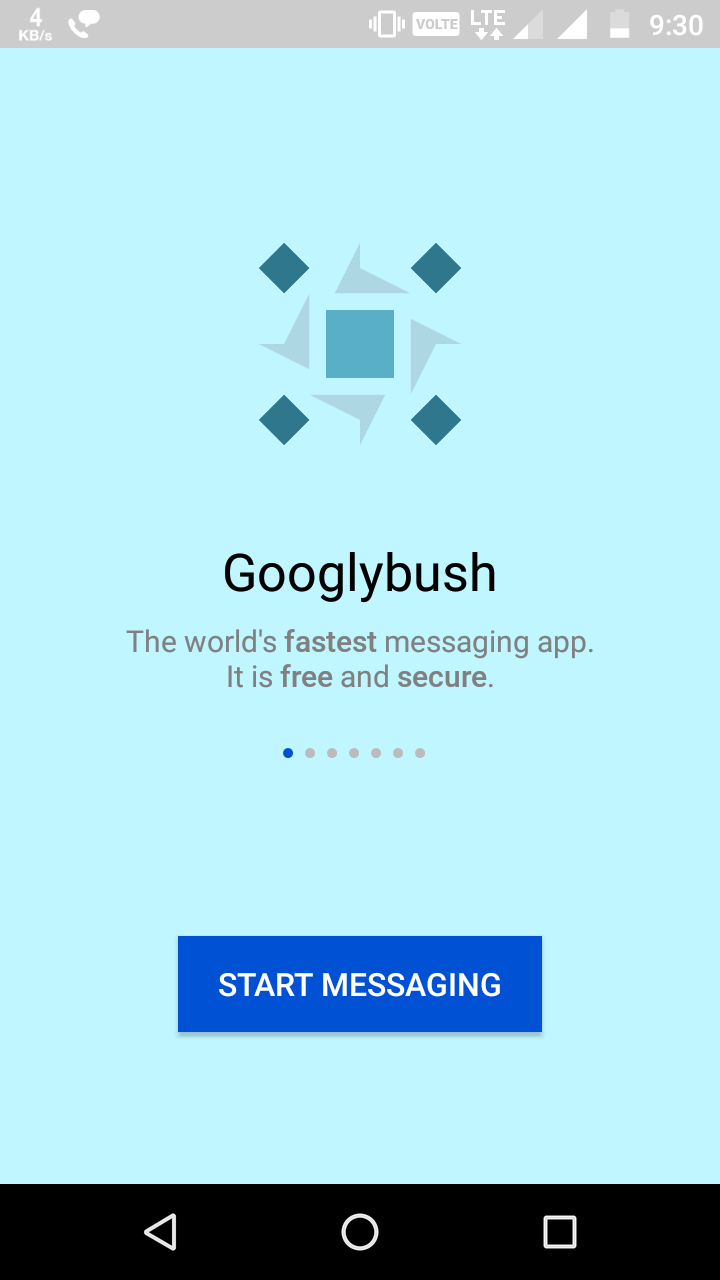Tap the Start Messaging button

coord(360,984)
